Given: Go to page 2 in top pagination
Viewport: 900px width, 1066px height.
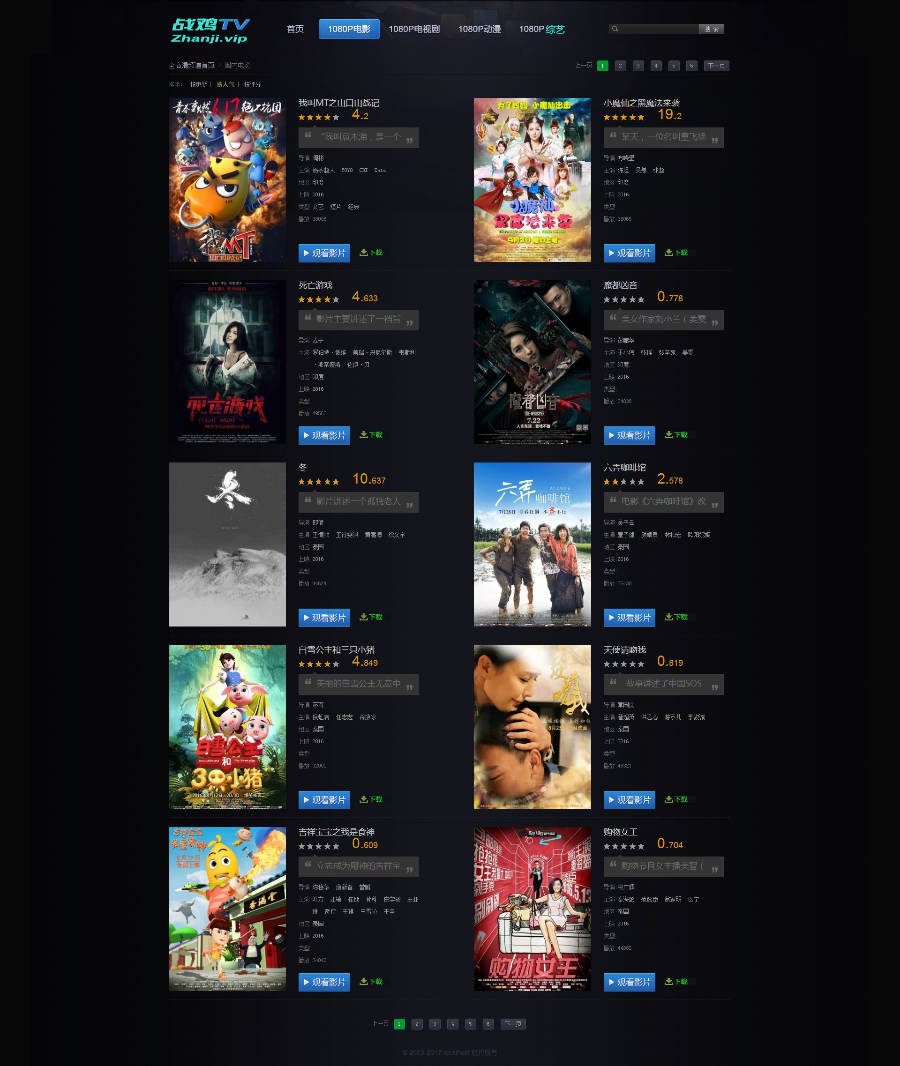Looking at the screenshot, I should (620, 66).
